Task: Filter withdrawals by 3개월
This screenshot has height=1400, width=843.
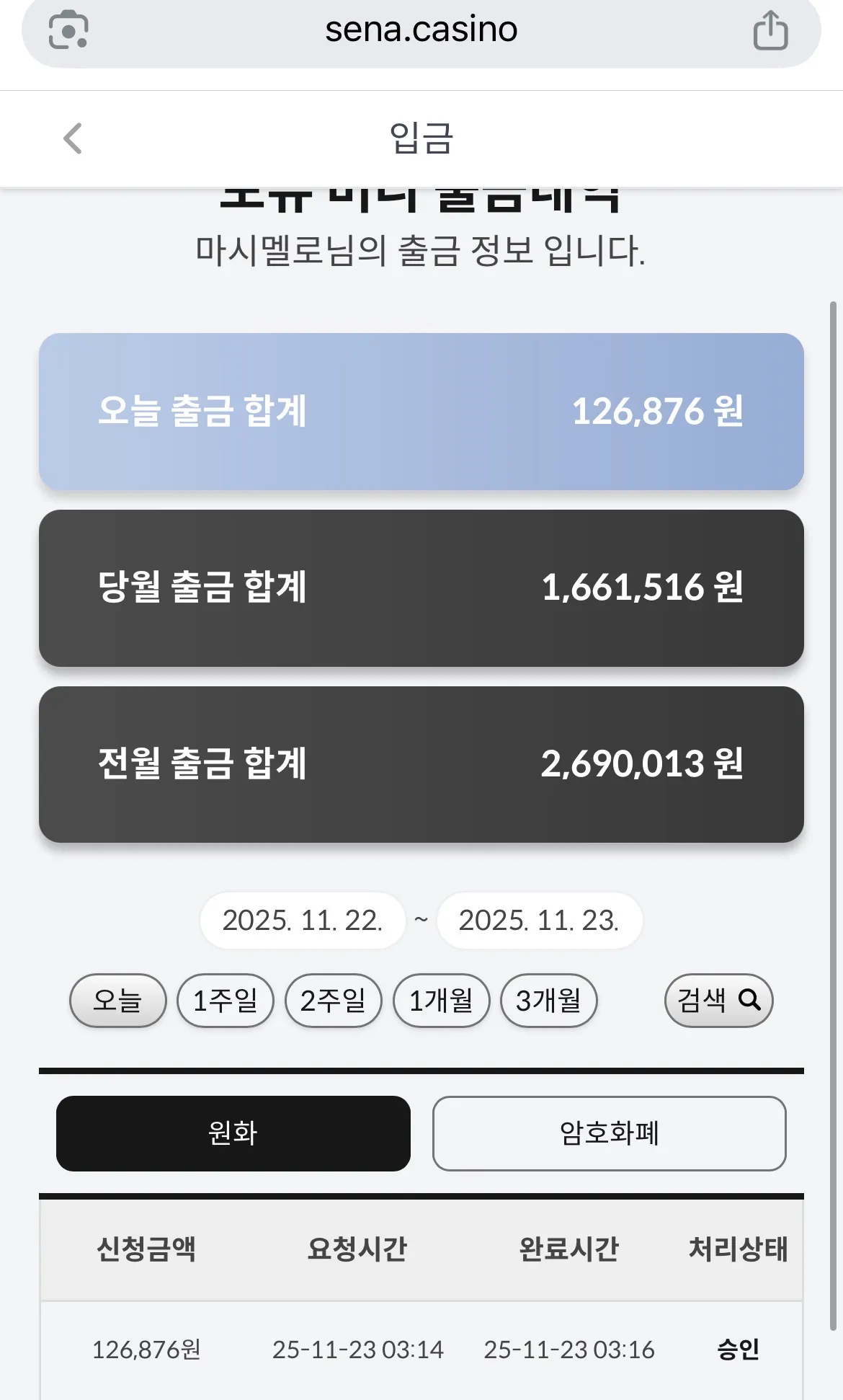Action: coord(549,1001)
